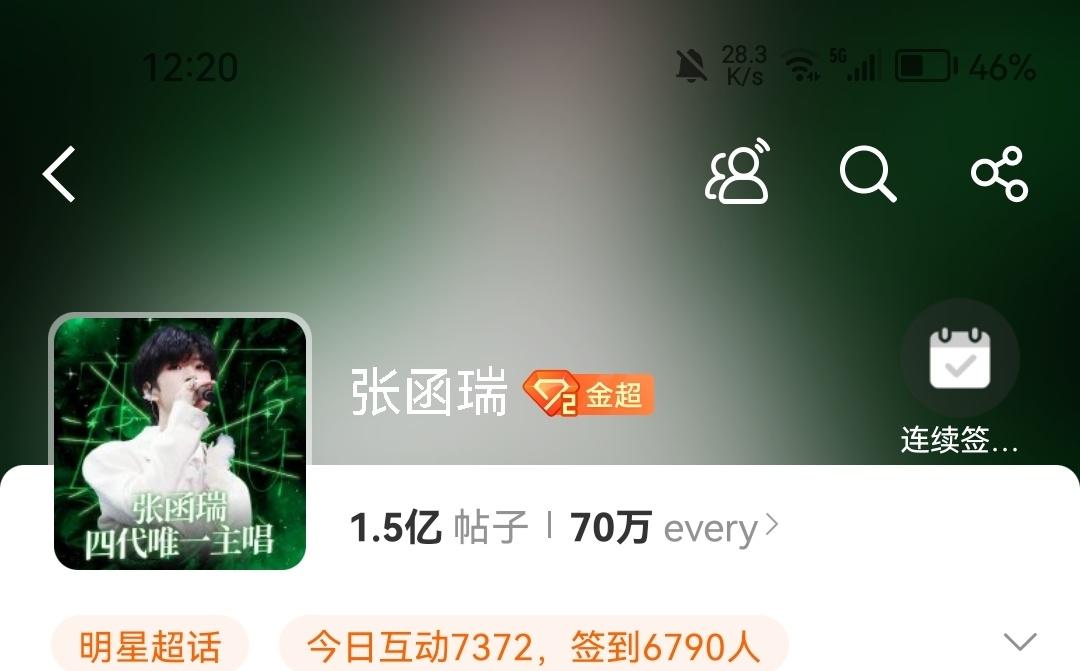The height and width of the screenshot is (671, 1080).
Task: Go back using the back arrow
Action: 60,174
